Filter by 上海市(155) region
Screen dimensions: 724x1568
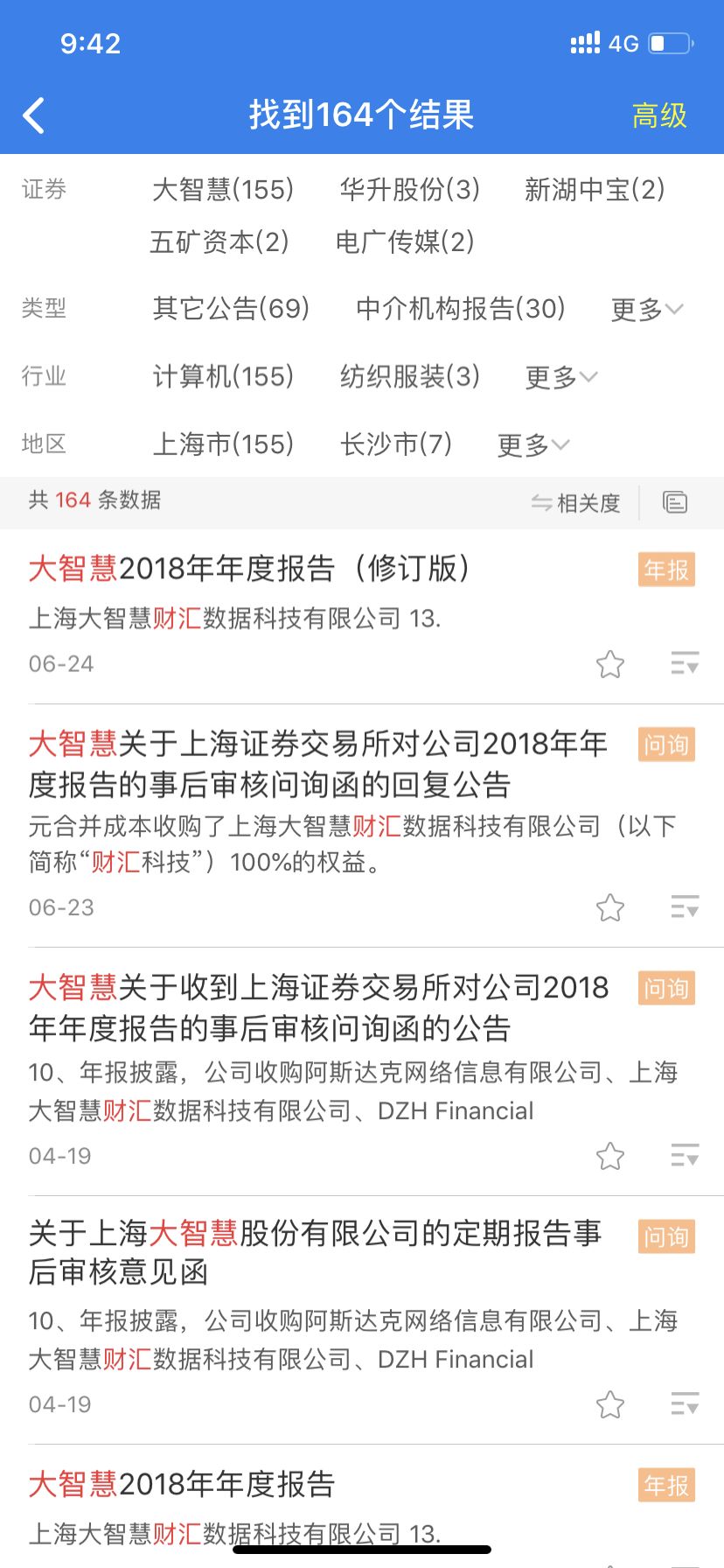(x=225, y=444)
